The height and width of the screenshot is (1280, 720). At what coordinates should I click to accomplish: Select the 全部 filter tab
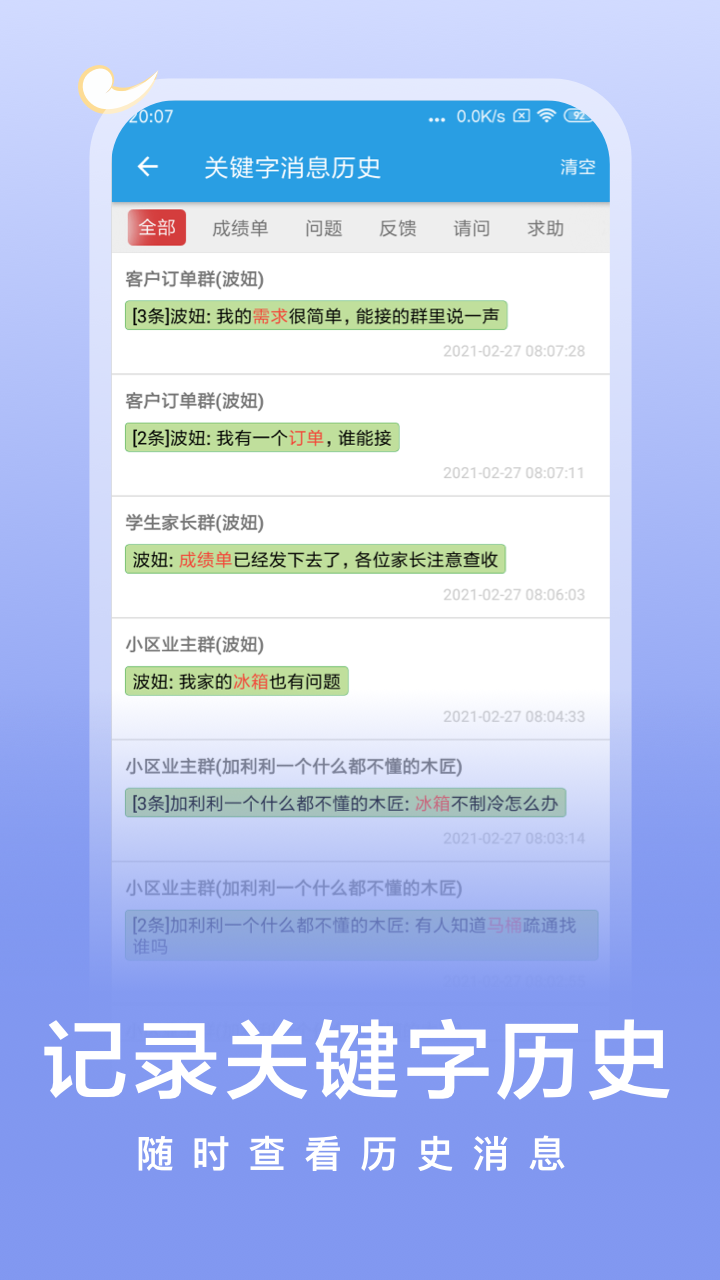coord(156,227)
